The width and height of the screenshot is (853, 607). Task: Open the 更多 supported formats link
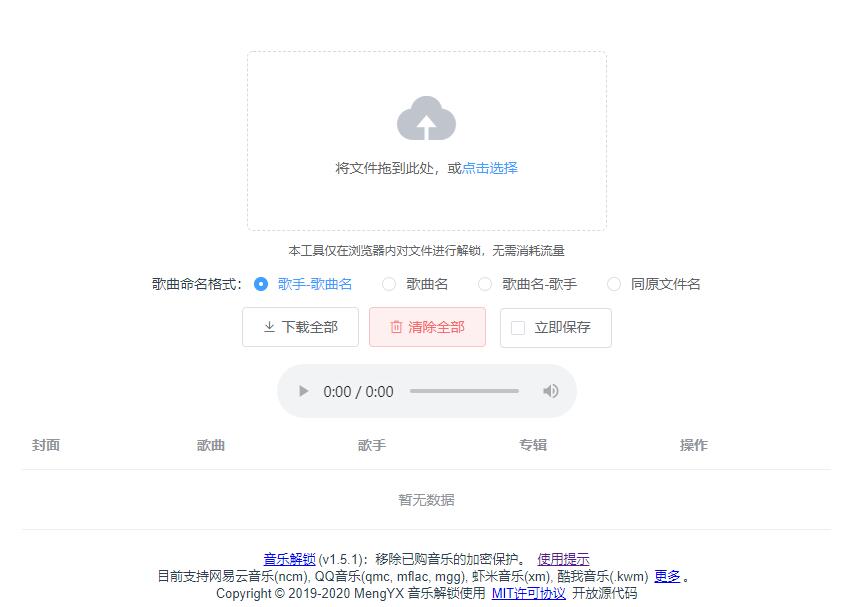click(667, 576)
